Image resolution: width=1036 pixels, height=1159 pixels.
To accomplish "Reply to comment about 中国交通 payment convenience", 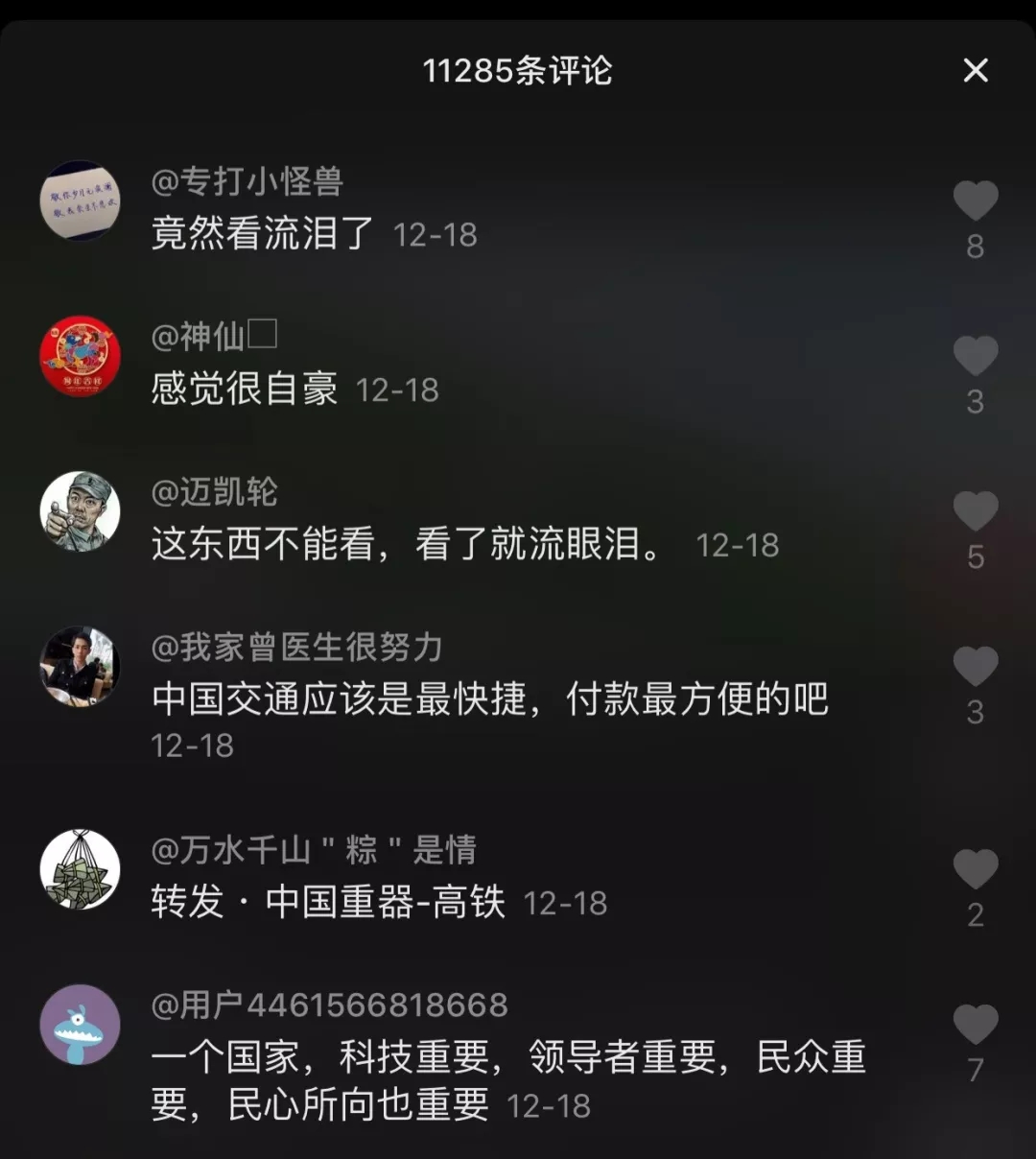I will click(489, 699).
